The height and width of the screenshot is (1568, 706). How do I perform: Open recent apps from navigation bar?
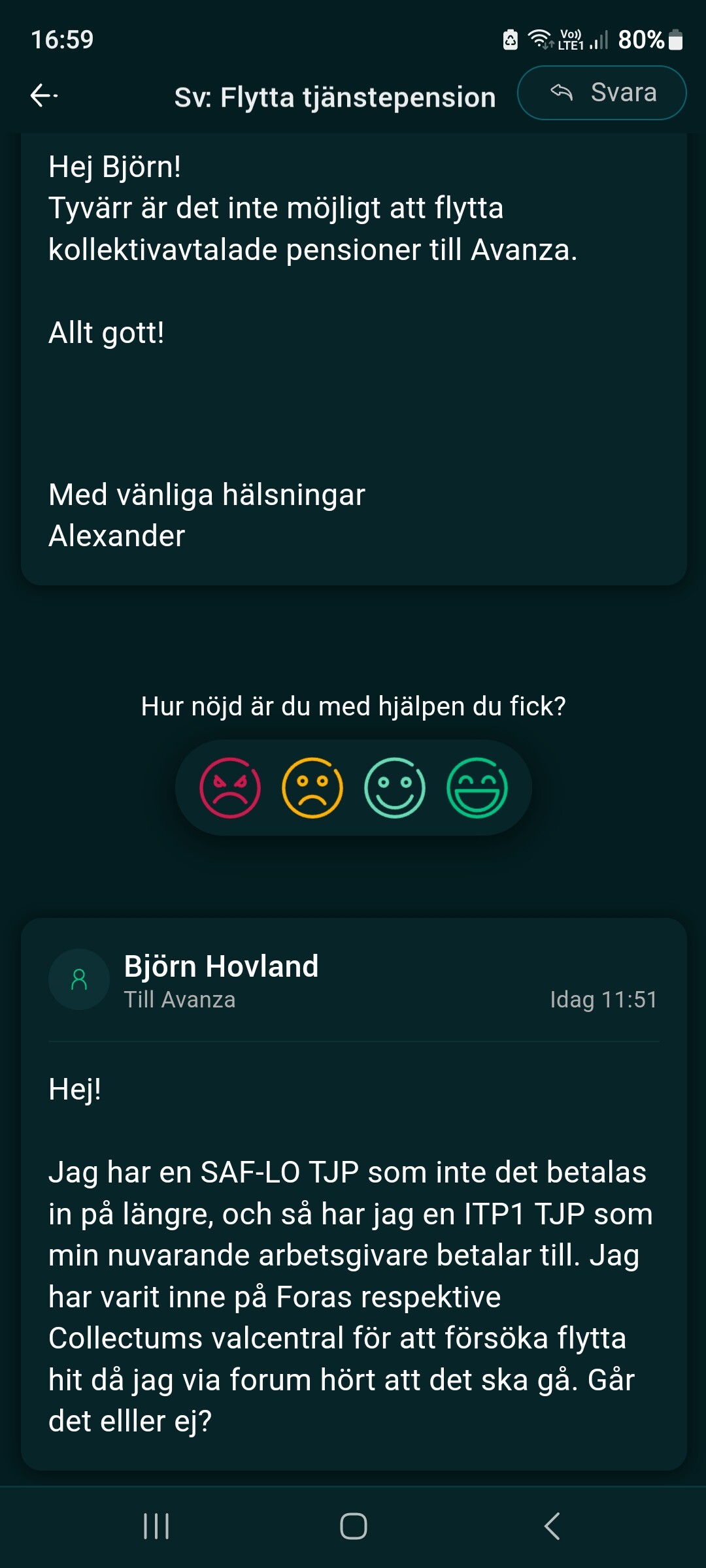pos(156,1526)
